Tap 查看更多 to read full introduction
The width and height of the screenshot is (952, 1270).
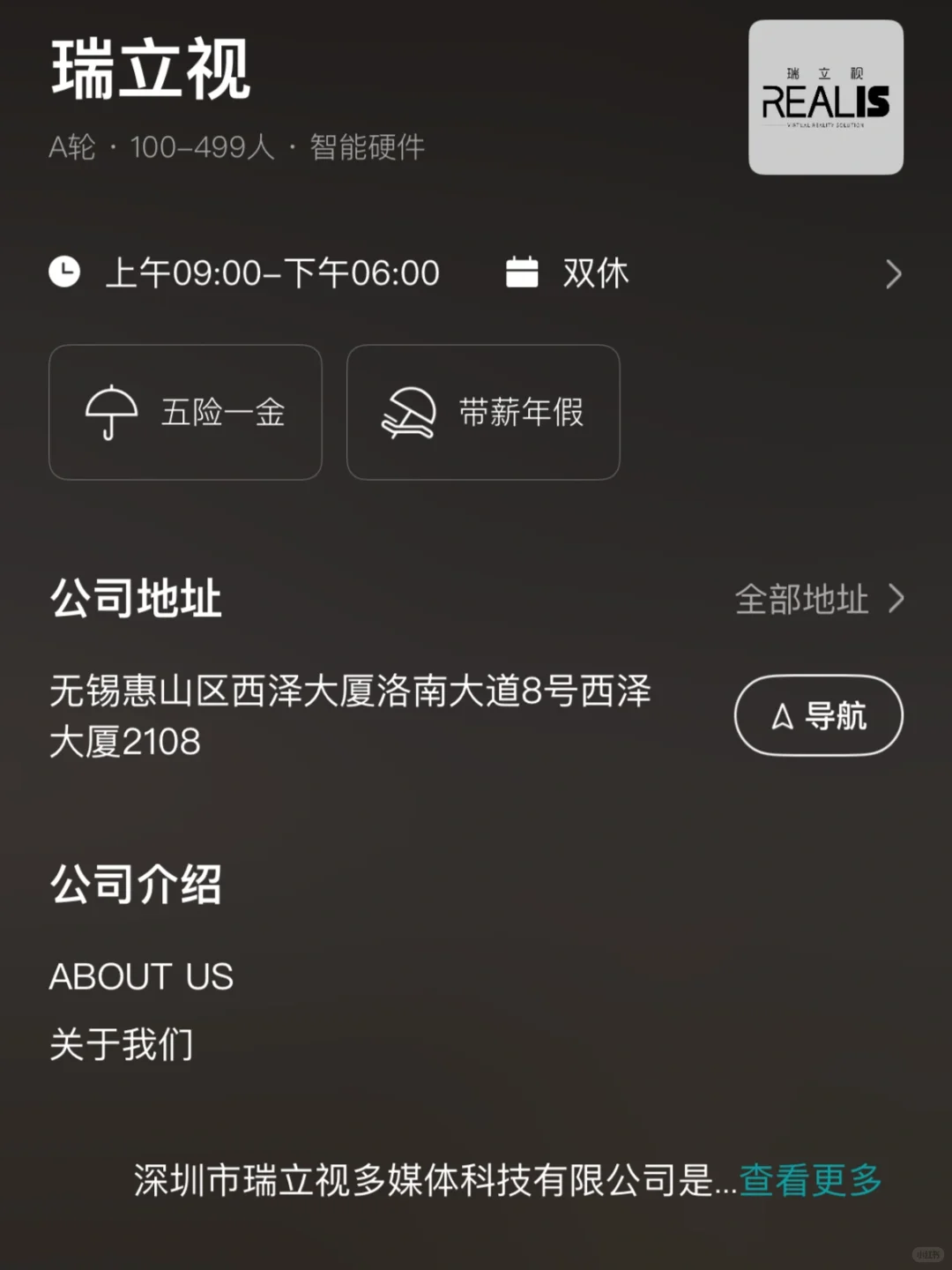coord(810,1180)
